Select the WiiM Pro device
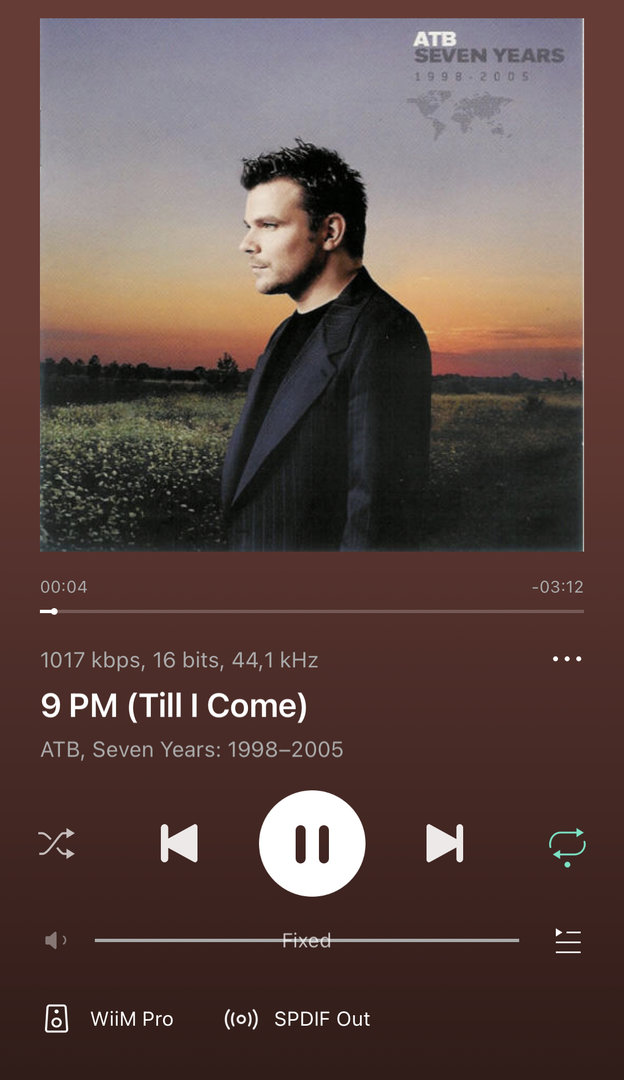This screenshot has height=1080, width=624. 110,1019
